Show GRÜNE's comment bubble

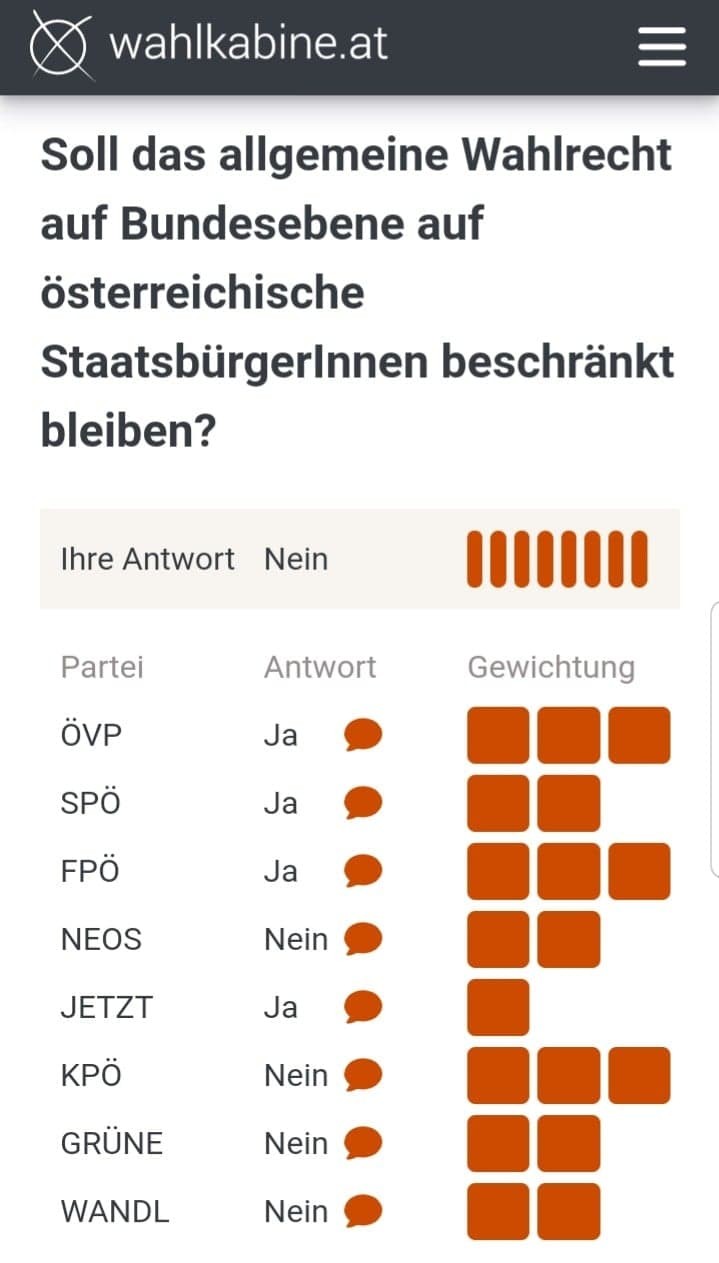363,1143
